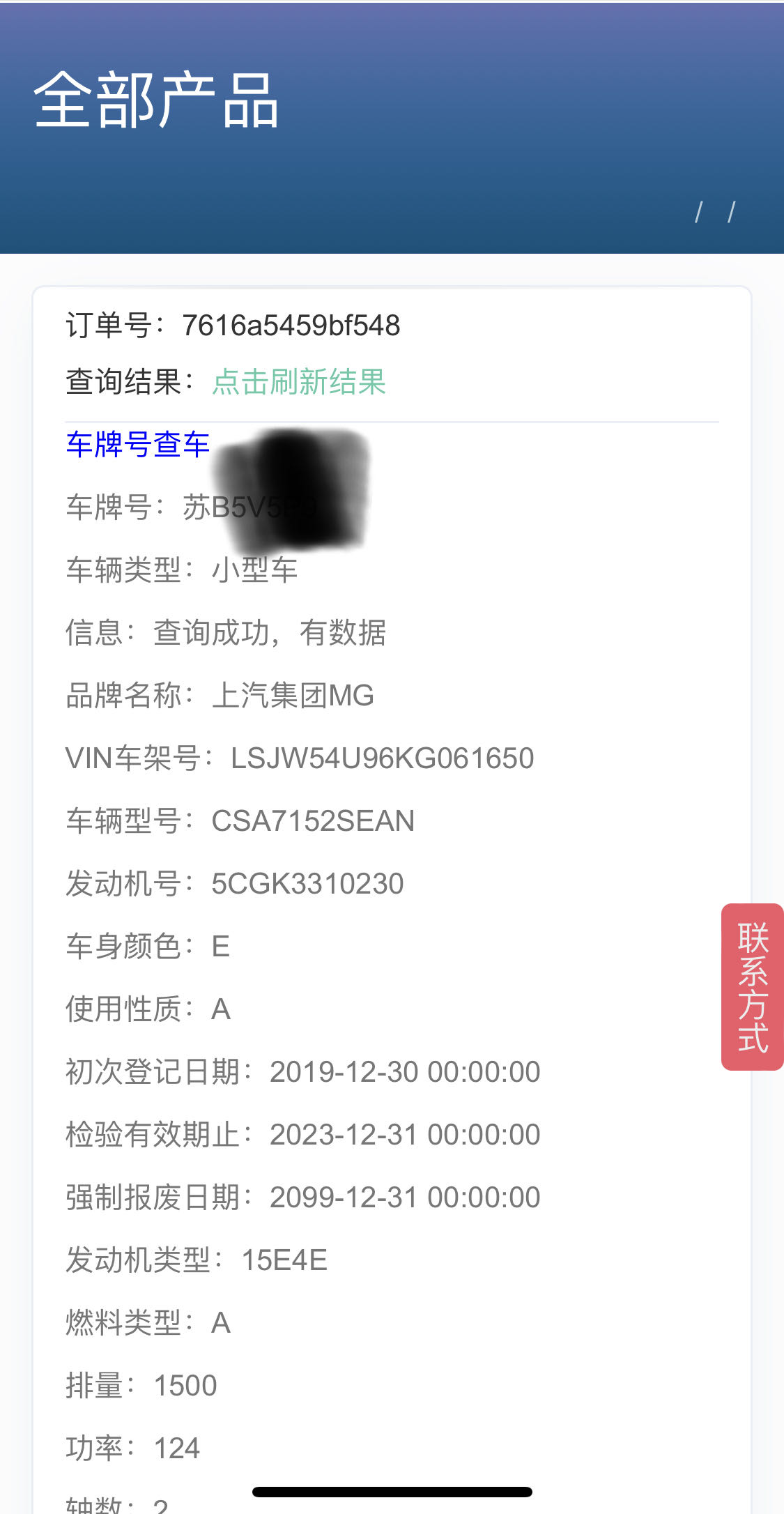Select the 发动机号 value 5CGK3310230
784x1514 pixels.
tap(307, 884)
